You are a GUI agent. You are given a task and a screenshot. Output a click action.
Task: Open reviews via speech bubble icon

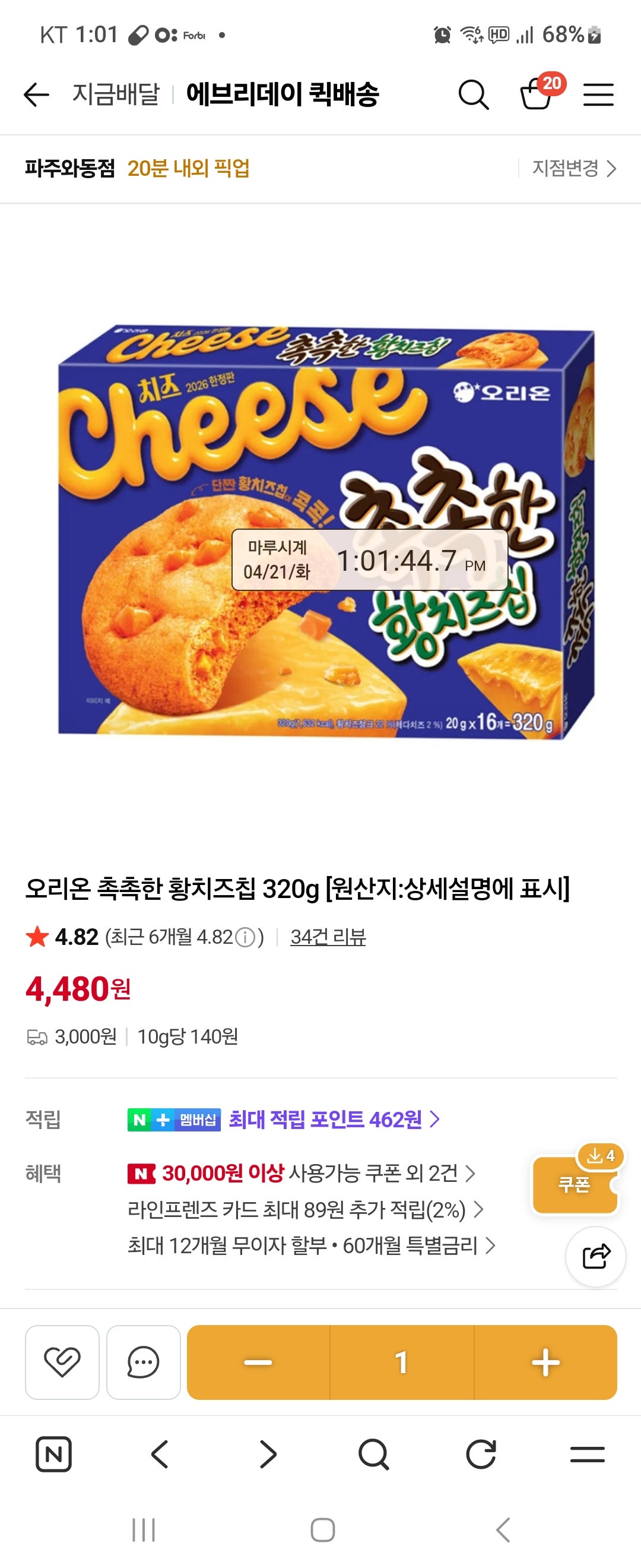coord(143,1361)
